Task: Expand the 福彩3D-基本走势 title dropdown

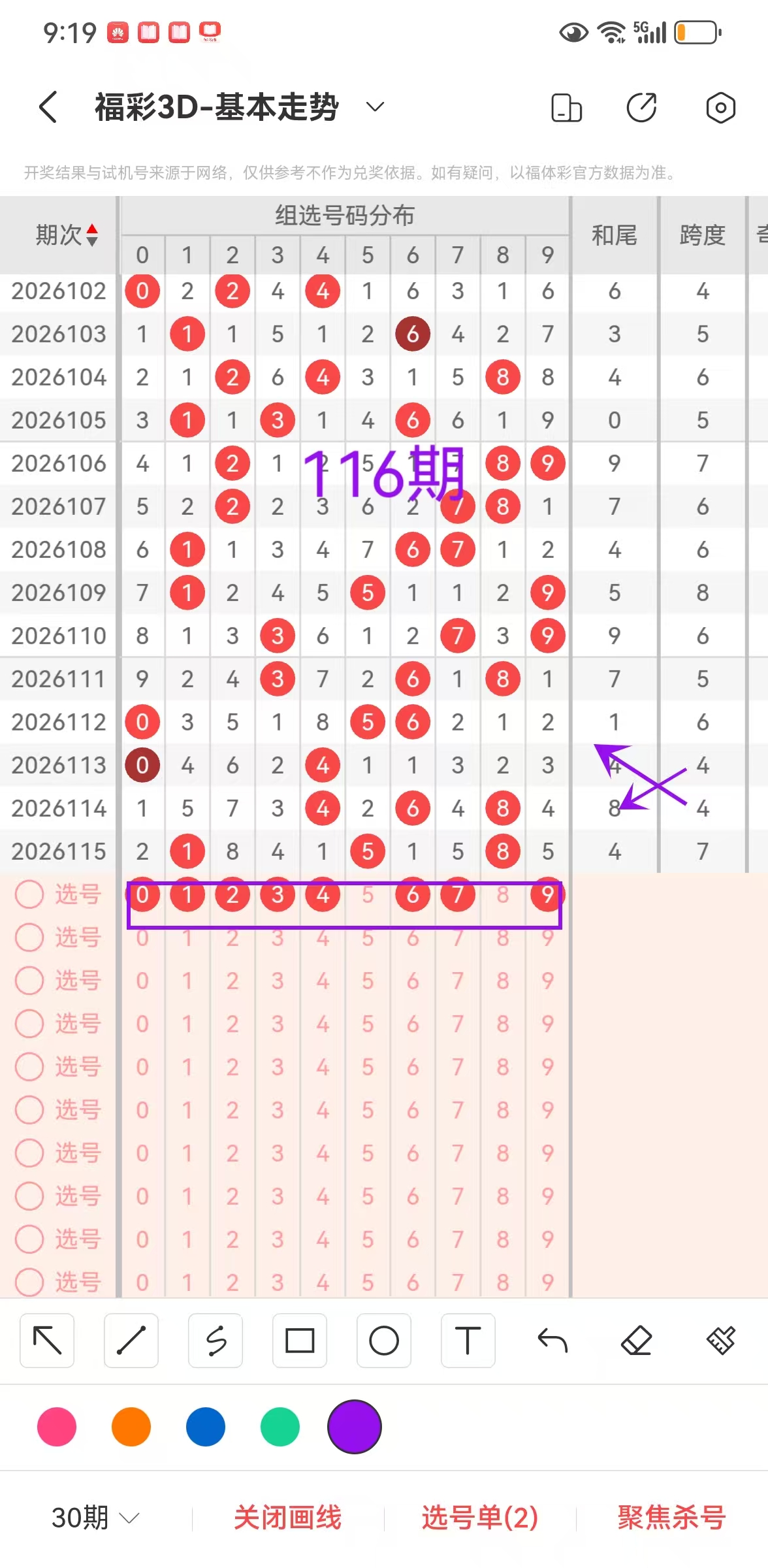Action: click(375, 106)
